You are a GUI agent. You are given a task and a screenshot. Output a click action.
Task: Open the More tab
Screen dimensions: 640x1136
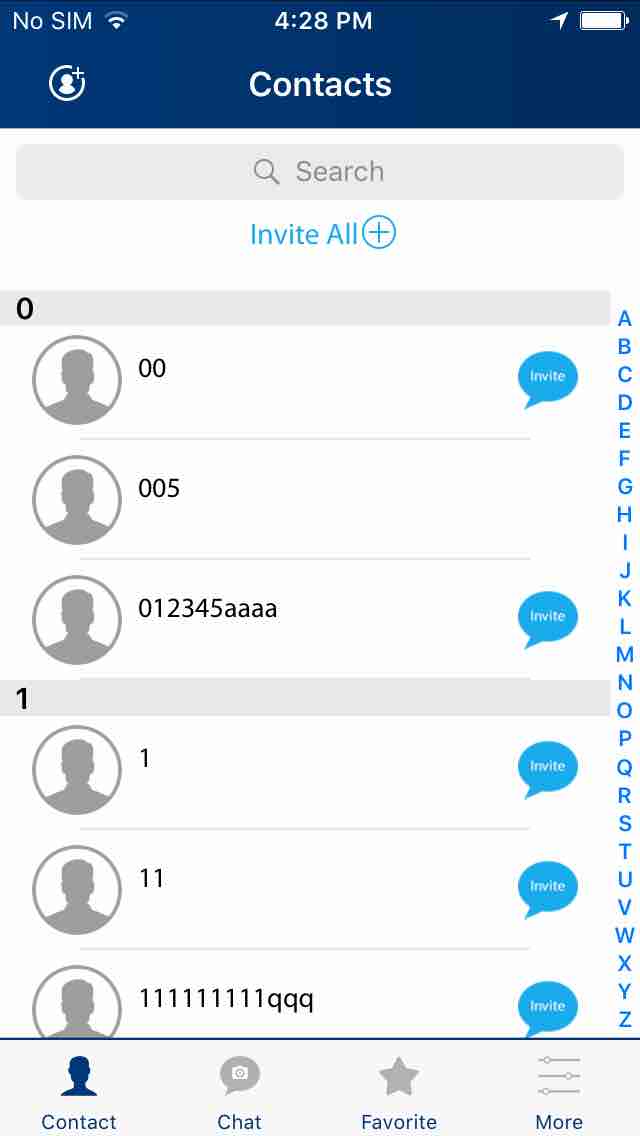click(559, 1093)
